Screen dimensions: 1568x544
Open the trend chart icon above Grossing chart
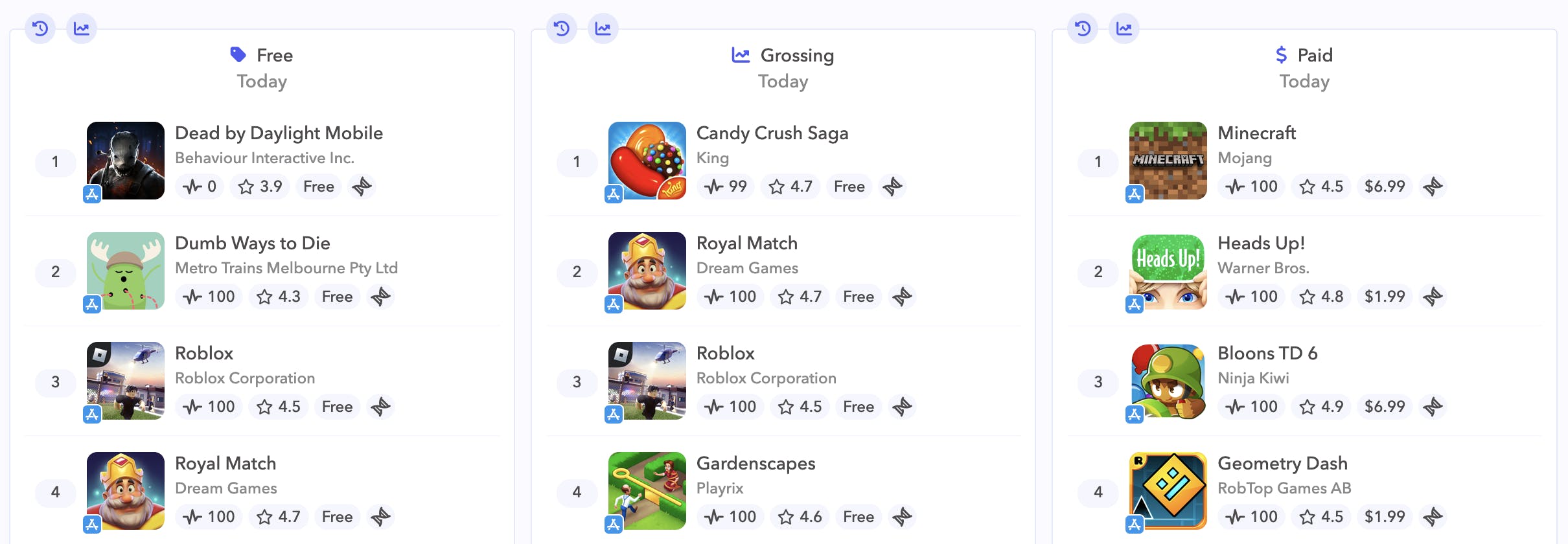click(x=603, y=28)
